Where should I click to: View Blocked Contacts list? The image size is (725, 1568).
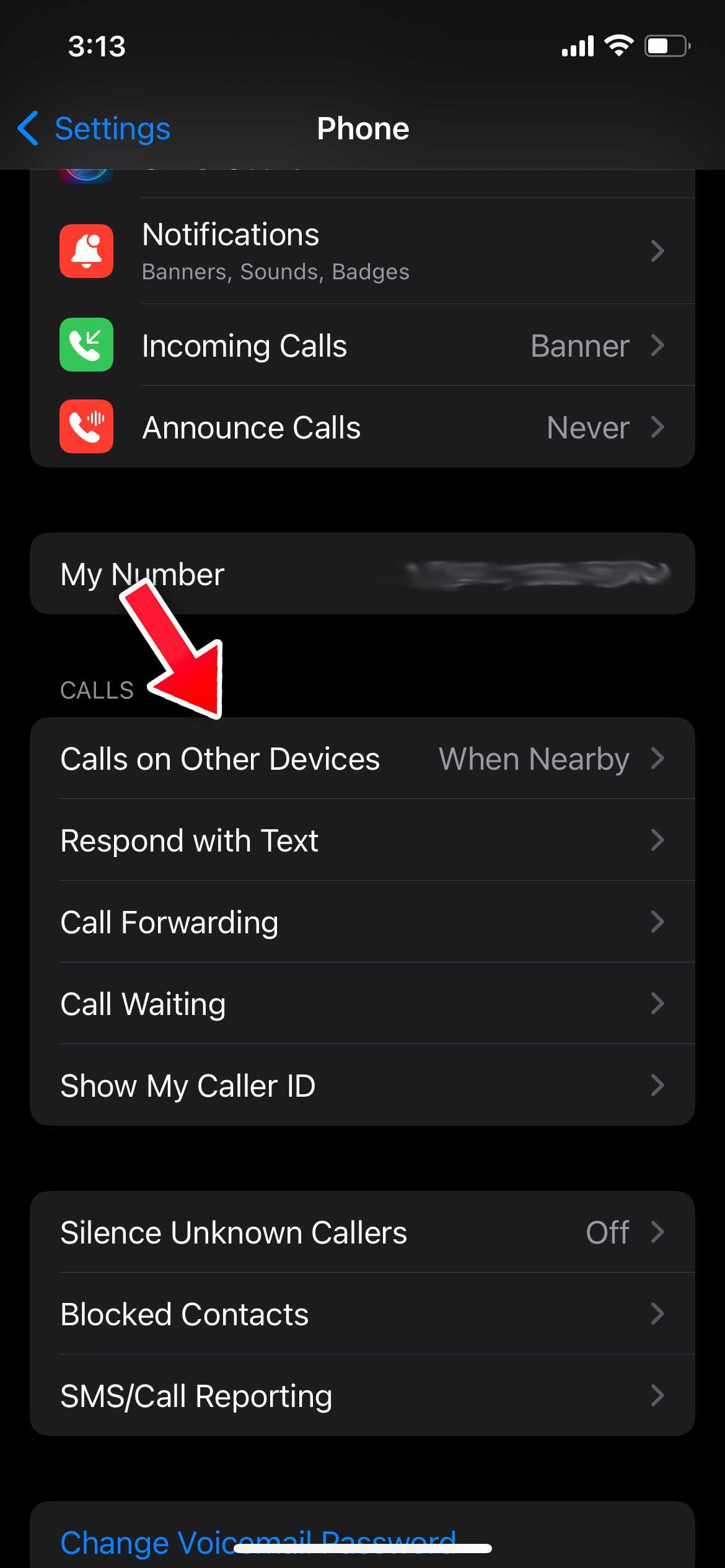pos(362,1314)
